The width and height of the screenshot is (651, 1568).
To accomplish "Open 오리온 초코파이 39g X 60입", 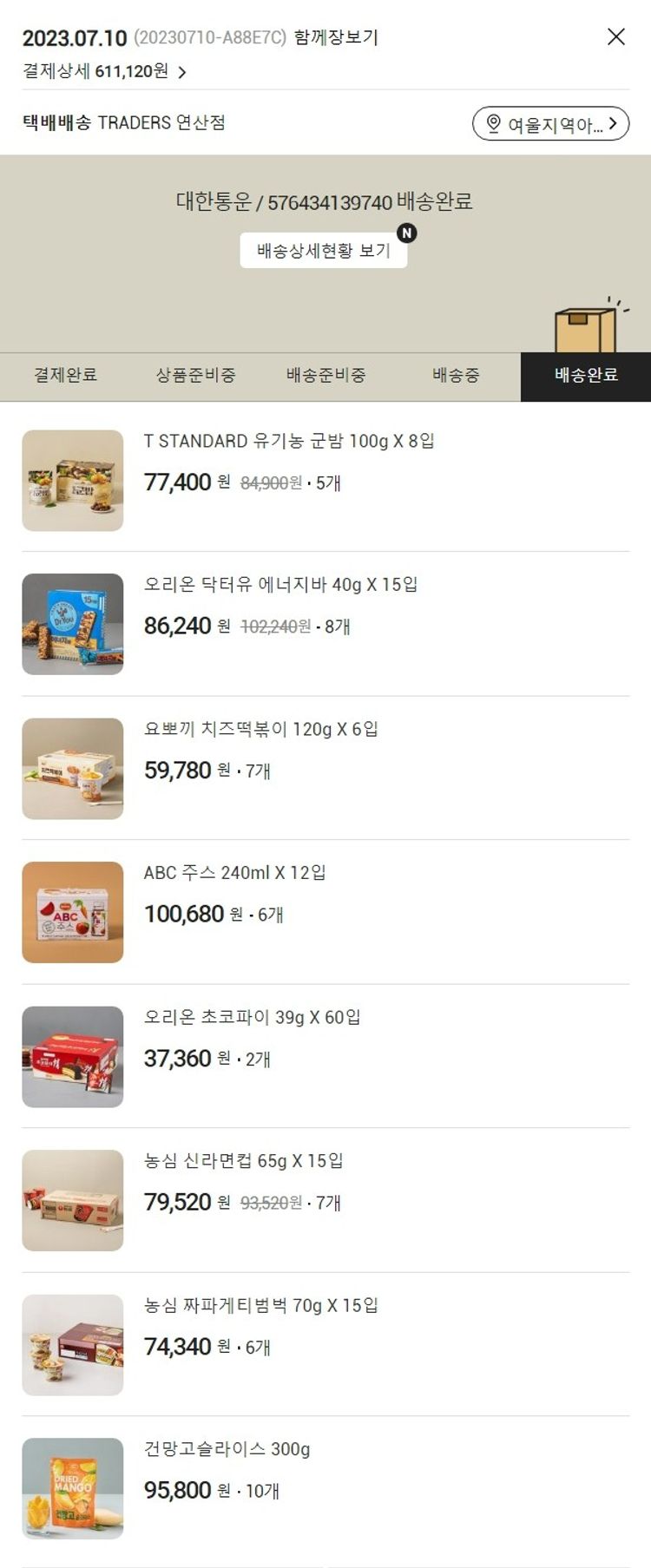I will [x=252, y=1017].
